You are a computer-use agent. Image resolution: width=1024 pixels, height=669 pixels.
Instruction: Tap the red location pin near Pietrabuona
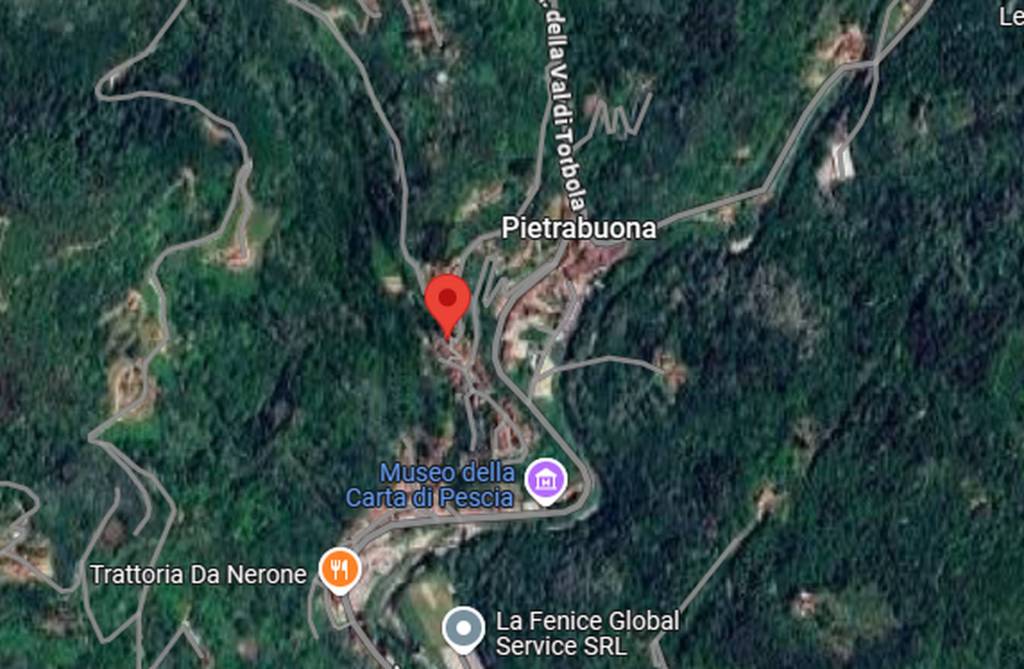[448, 300]
